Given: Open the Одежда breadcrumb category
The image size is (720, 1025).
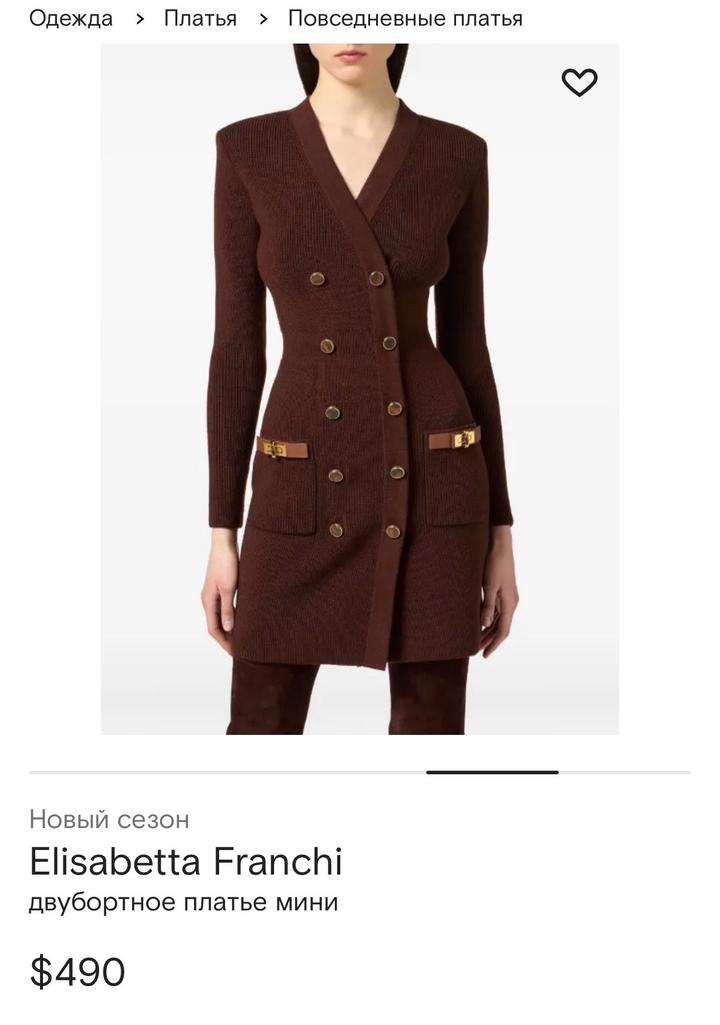Looking at the screenshot, I should pos(71,18).
